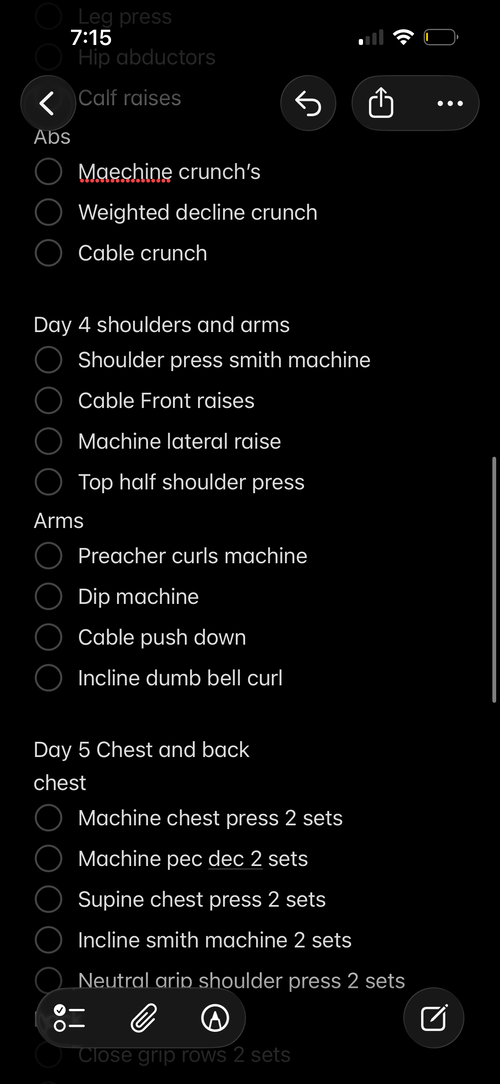Tap the checklist formatting button

(70, 1018)
